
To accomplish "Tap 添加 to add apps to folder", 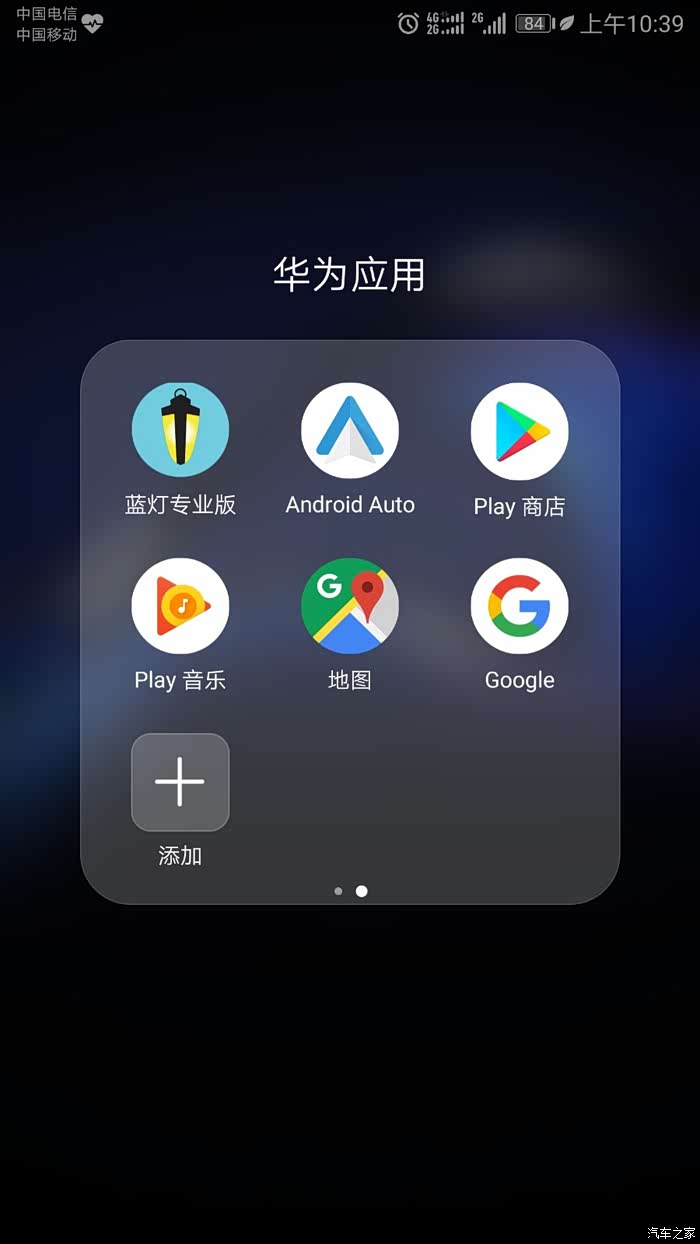I will pos(180,782).
